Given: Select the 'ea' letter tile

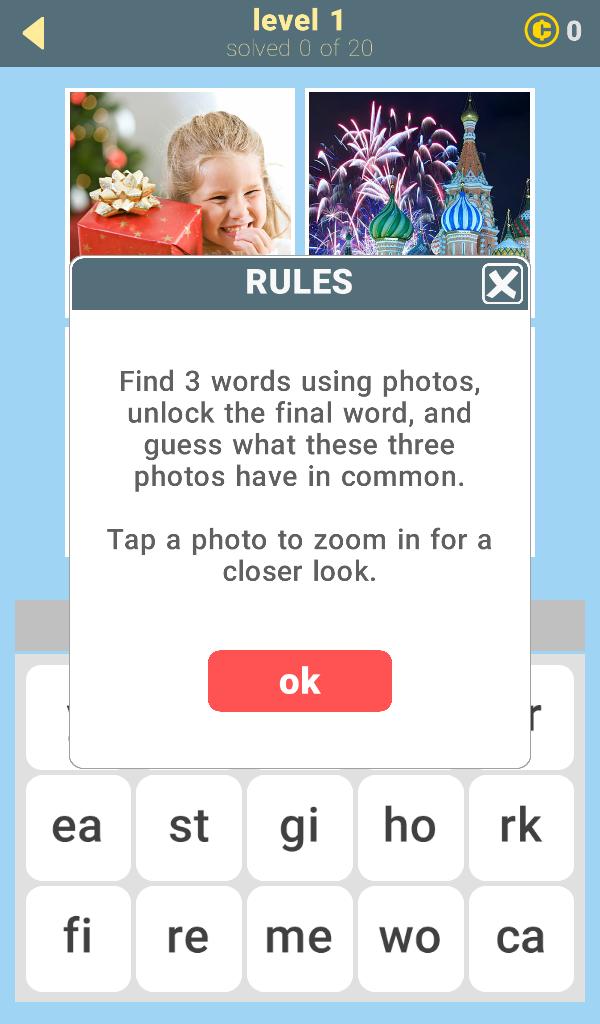Looking at the screenshot, I should pos(78,827).
